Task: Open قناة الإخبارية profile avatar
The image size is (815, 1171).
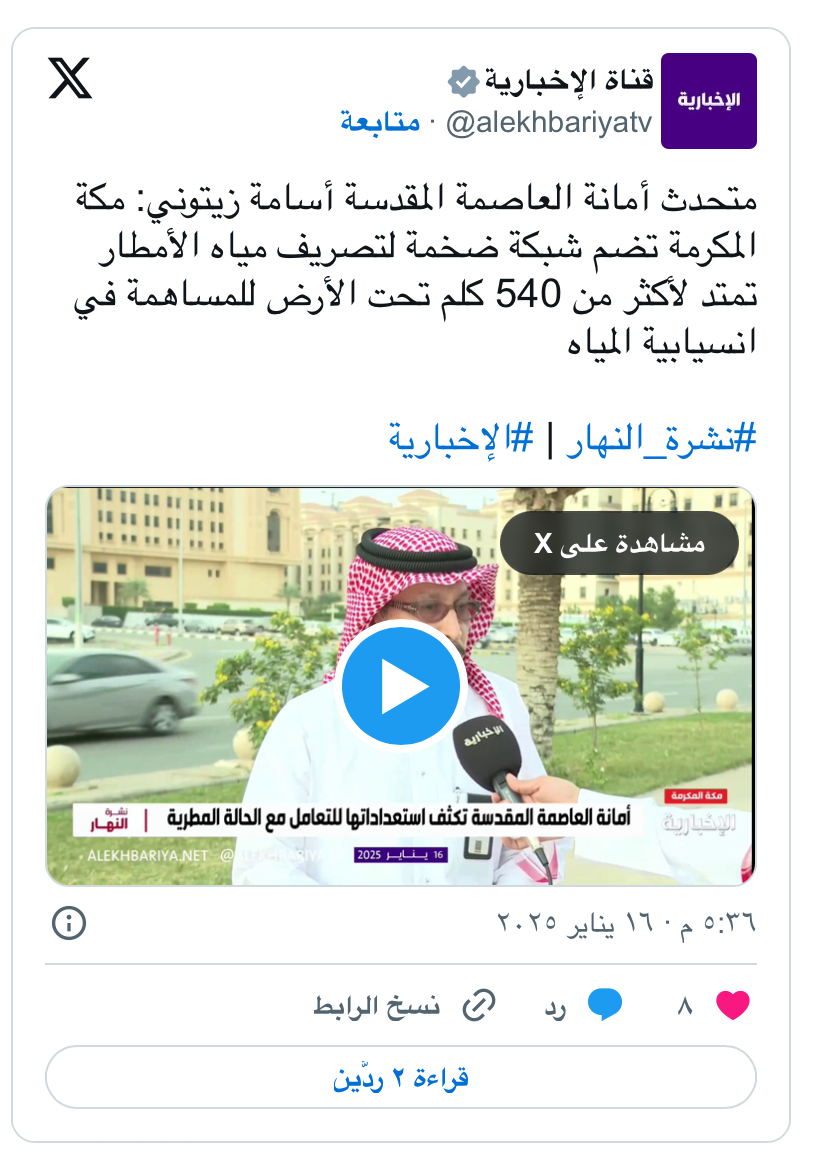Action: [710, 101]
